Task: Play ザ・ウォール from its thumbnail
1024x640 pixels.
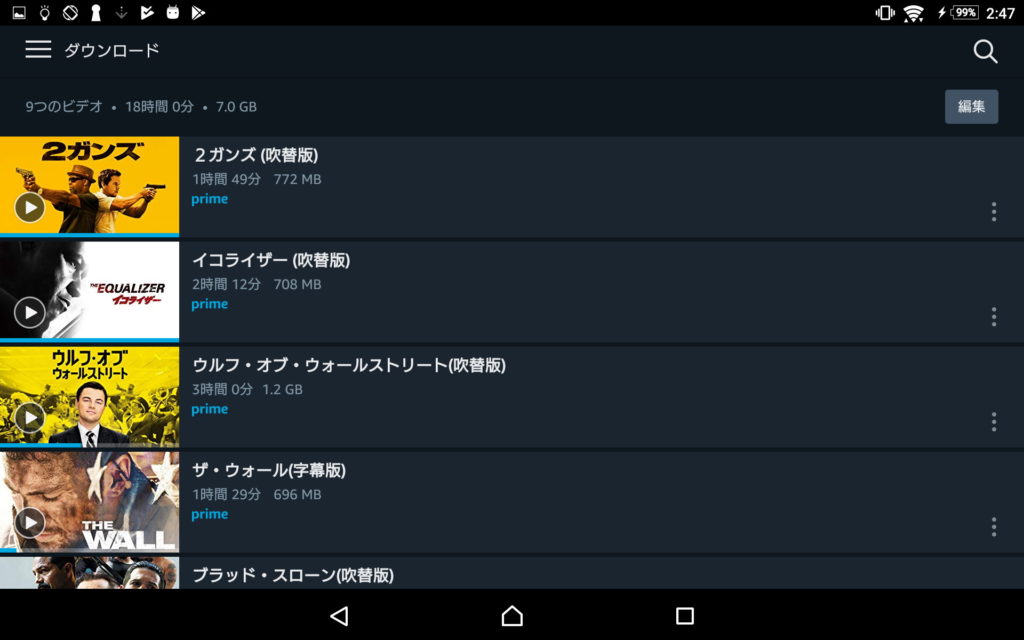Action: click(30, 522)
